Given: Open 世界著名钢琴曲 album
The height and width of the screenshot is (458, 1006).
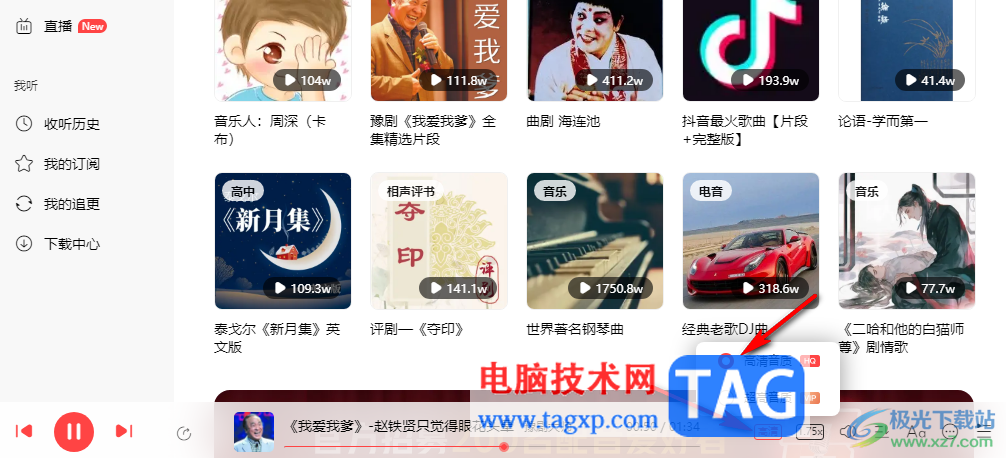Looking at the screenshot, I should coord(595,241).
